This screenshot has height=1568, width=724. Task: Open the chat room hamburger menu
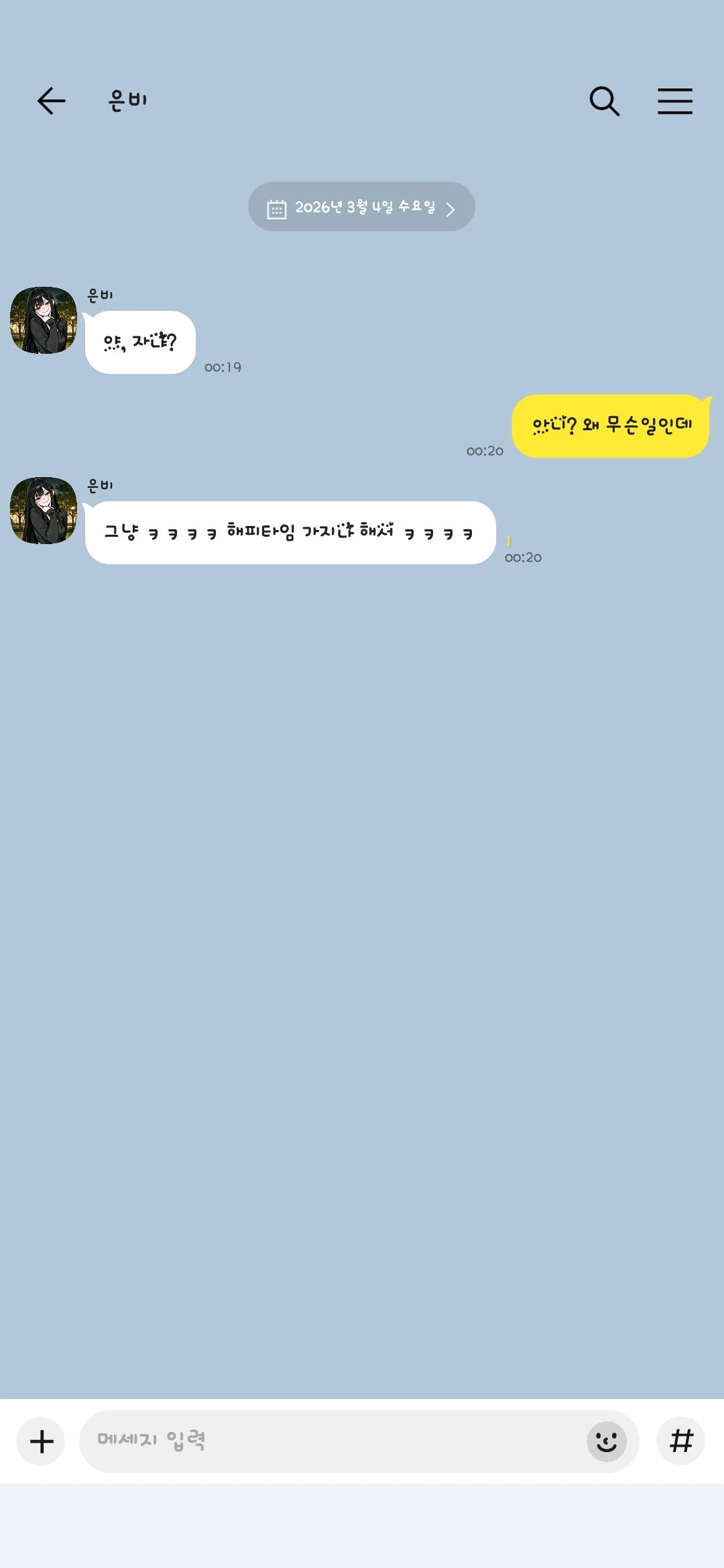point(674,101)
